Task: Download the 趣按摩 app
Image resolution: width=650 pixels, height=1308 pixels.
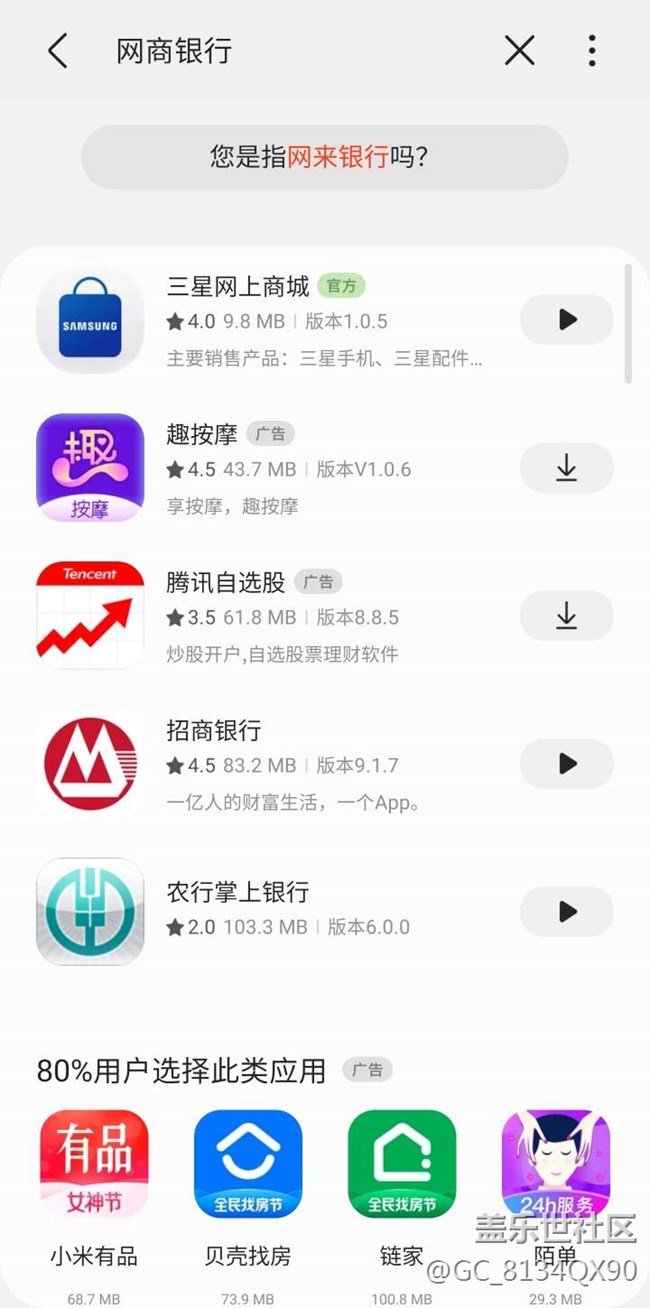Action: coord(566,468)
